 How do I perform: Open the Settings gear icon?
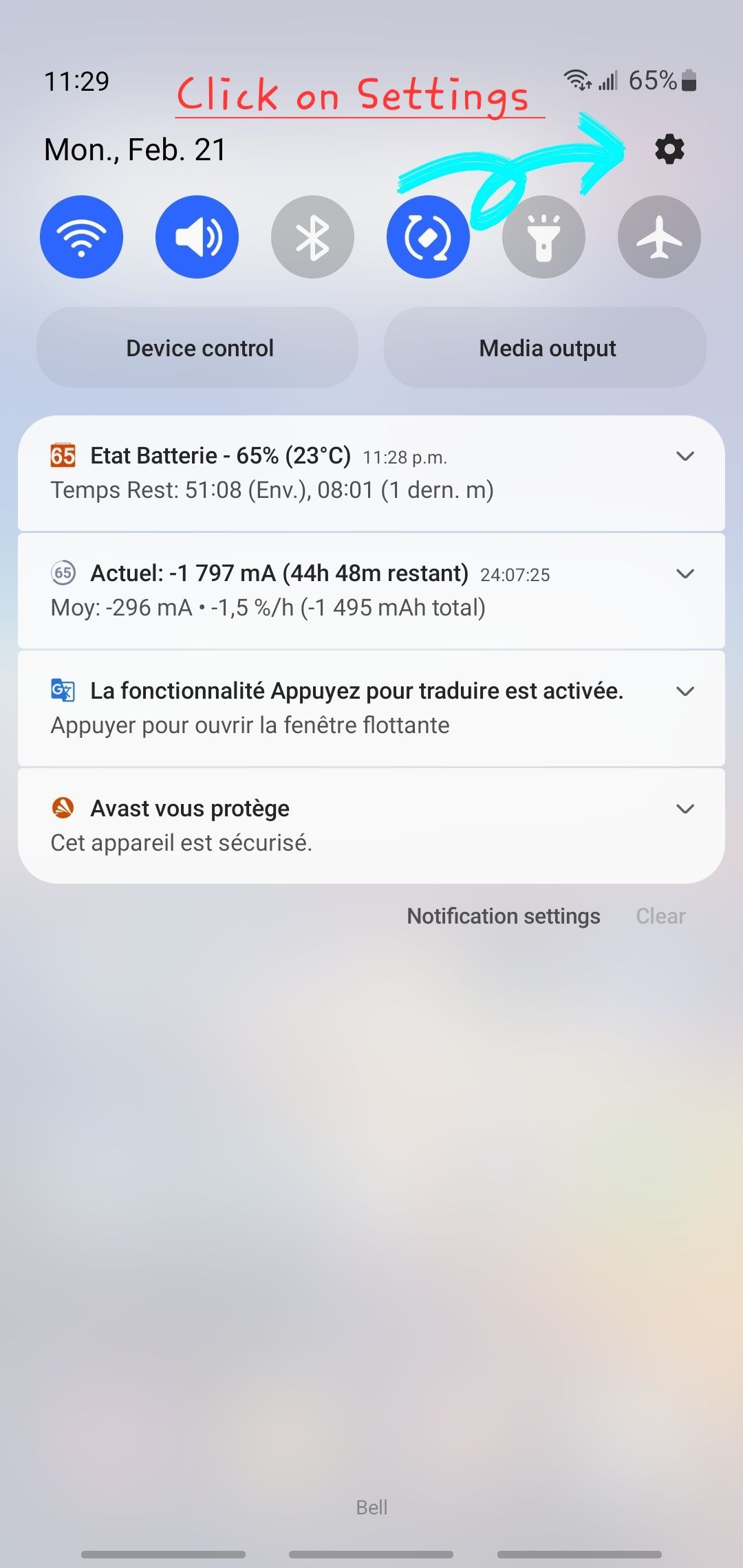point(668,149)
